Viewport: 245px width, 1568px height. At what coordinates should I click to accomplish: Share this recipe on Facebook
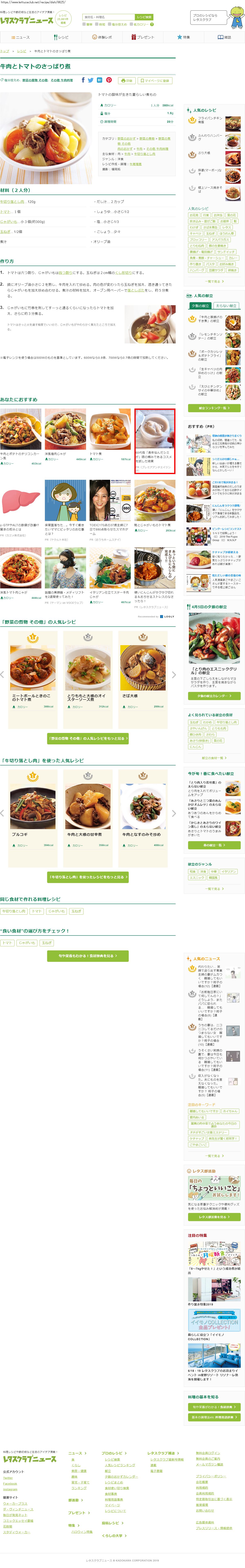coord(83,80)
